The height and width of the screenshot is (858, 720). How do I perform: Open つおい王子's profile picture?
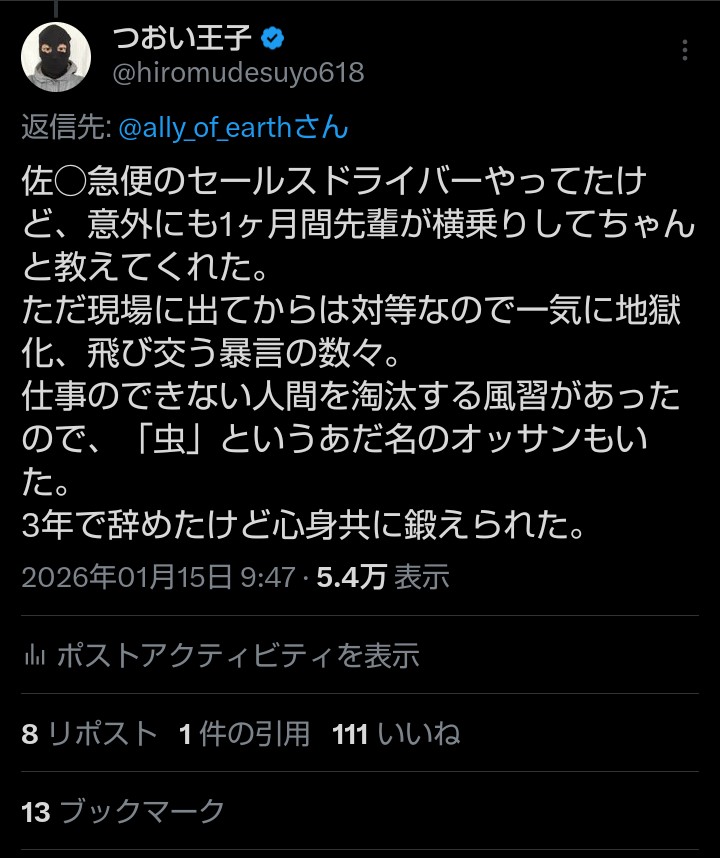point(56,56)
